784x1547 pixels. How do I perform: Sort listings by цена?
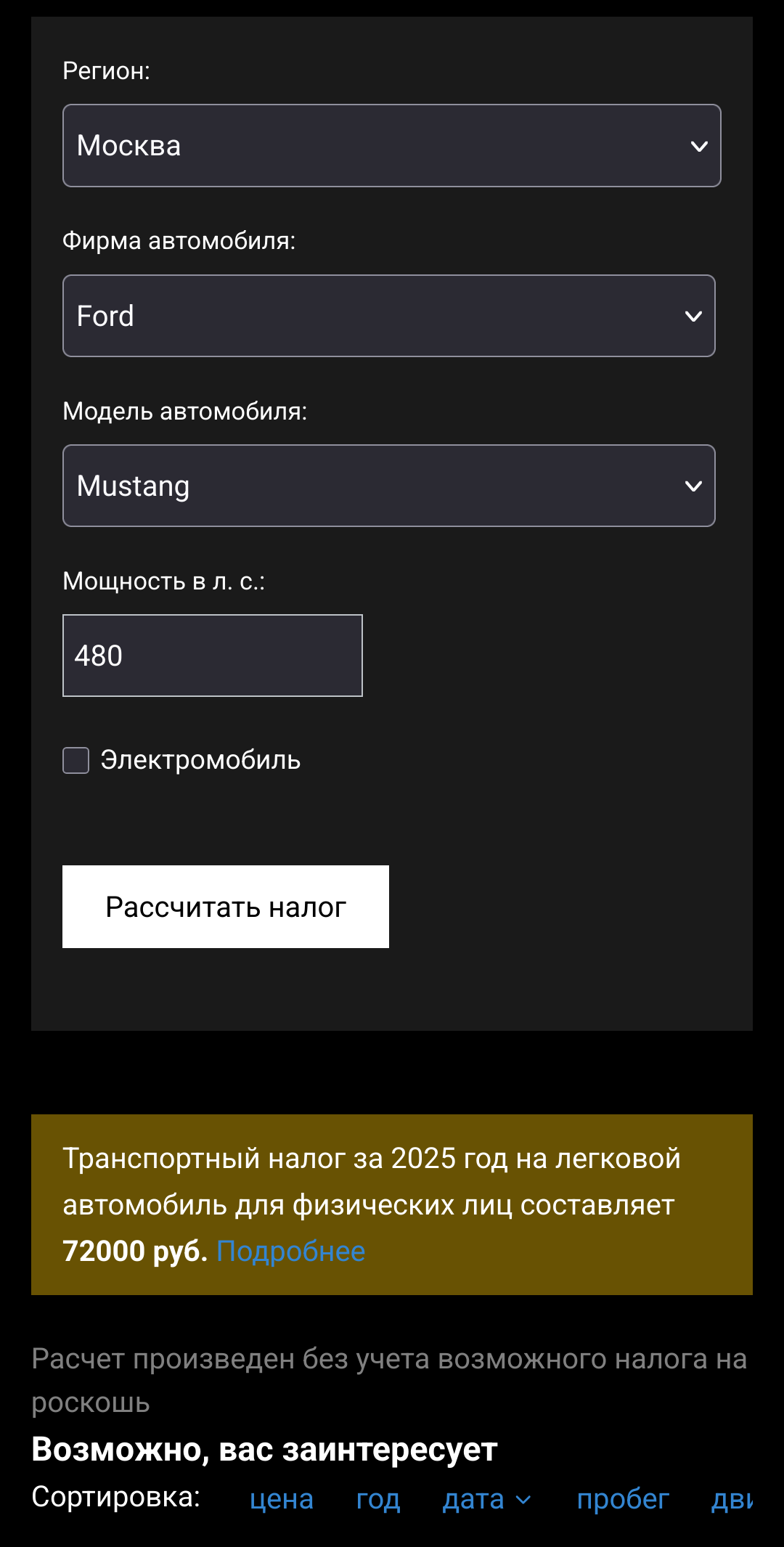(x=282, y=1499)
